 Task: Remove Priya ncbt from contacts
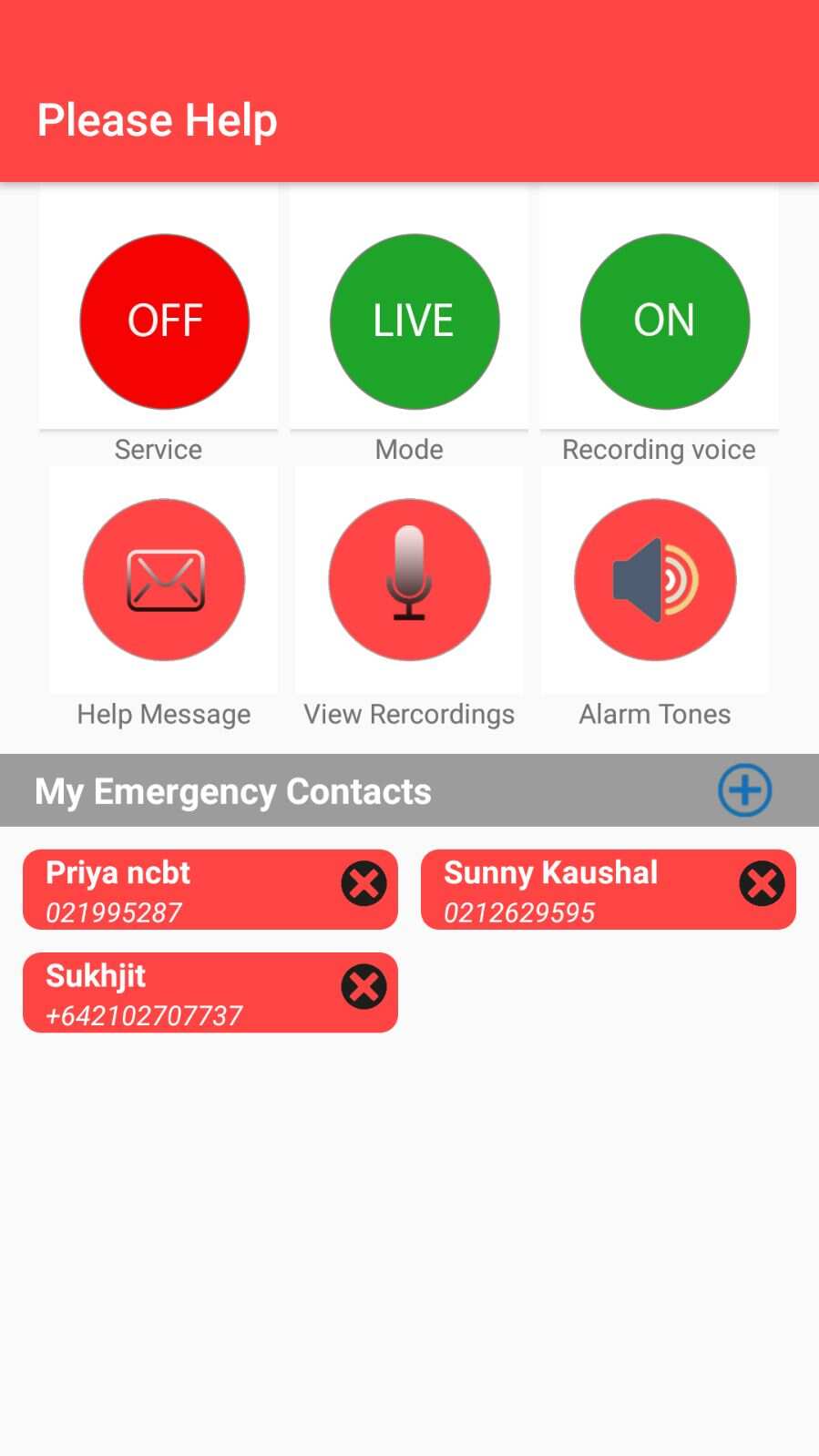(363, 884)
